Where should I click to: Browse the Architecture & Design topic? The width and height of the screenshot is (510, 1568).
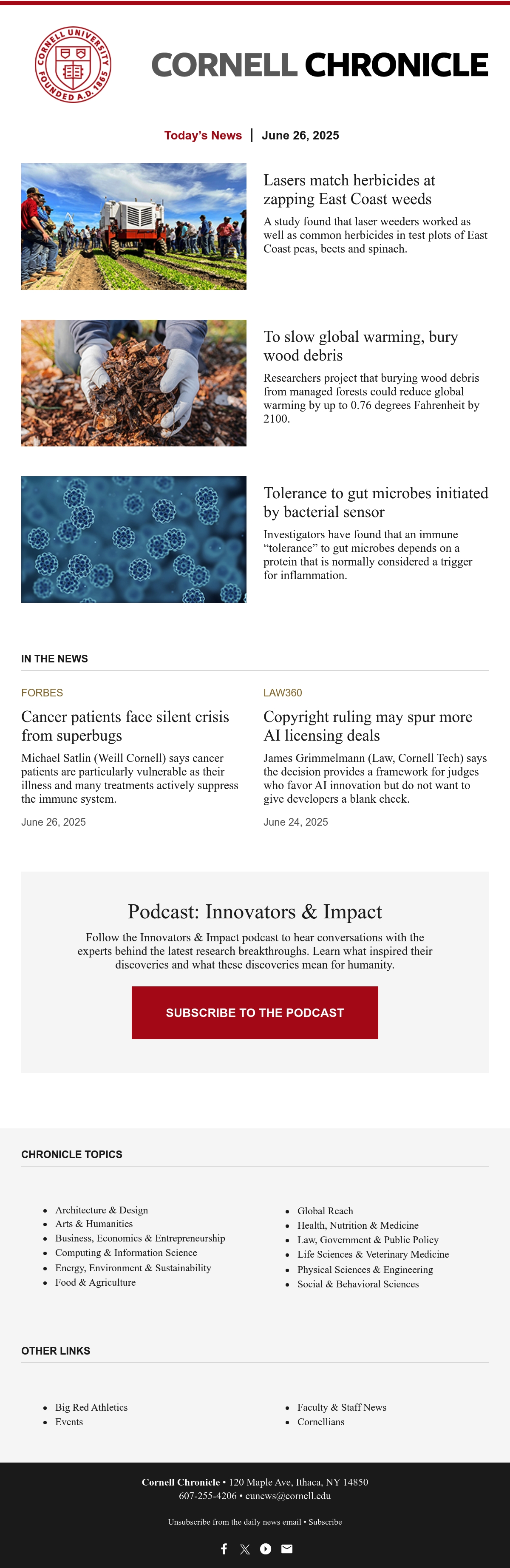tap(102, 1210)
